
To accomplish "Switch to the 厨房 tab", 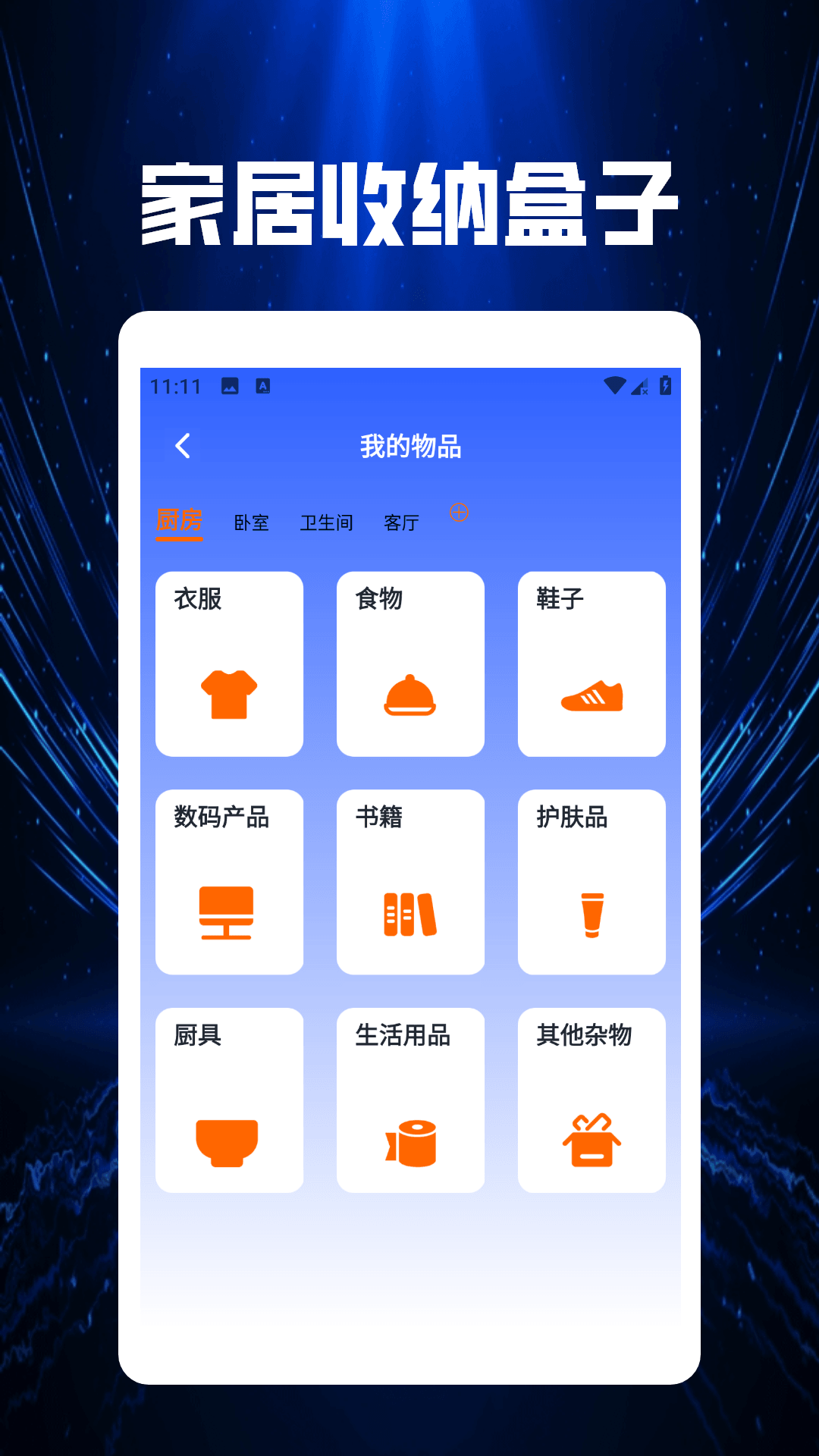I will (180, 521).
